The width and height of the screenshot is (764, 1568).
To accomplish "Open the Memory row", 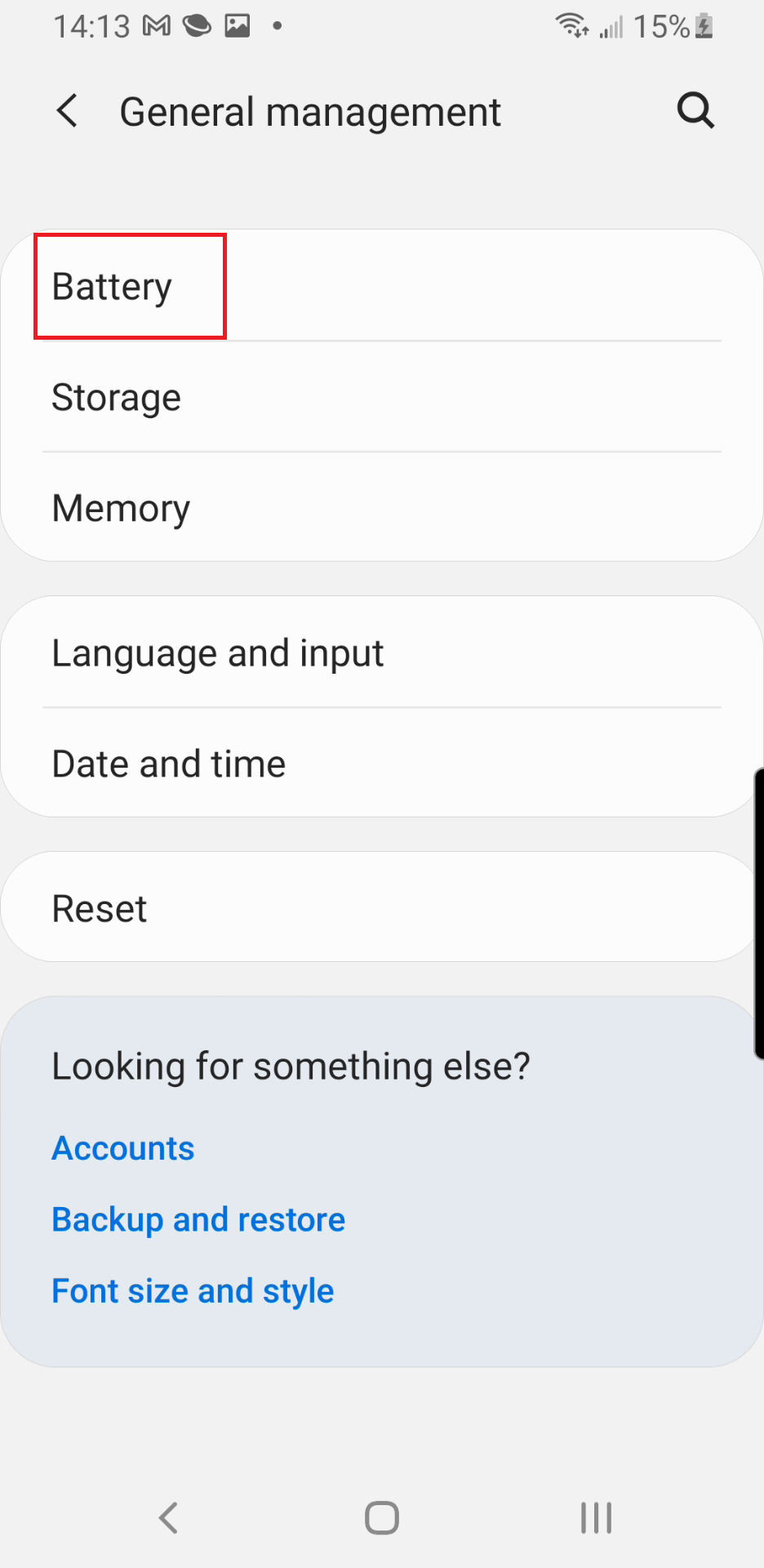I will tap(382, 507).
